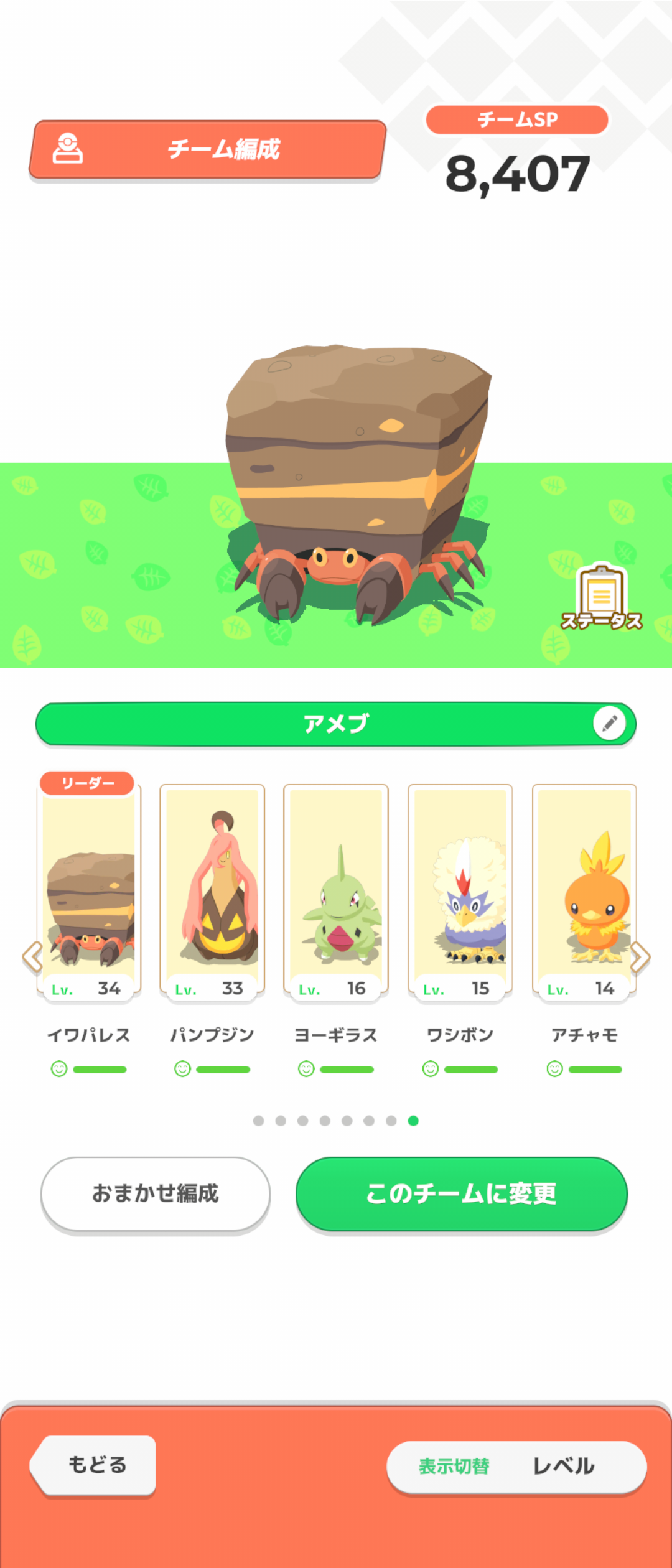Screen dimensions: 672x1568
Task: Select the パンプジン card
Action: [x=212, y=891]
